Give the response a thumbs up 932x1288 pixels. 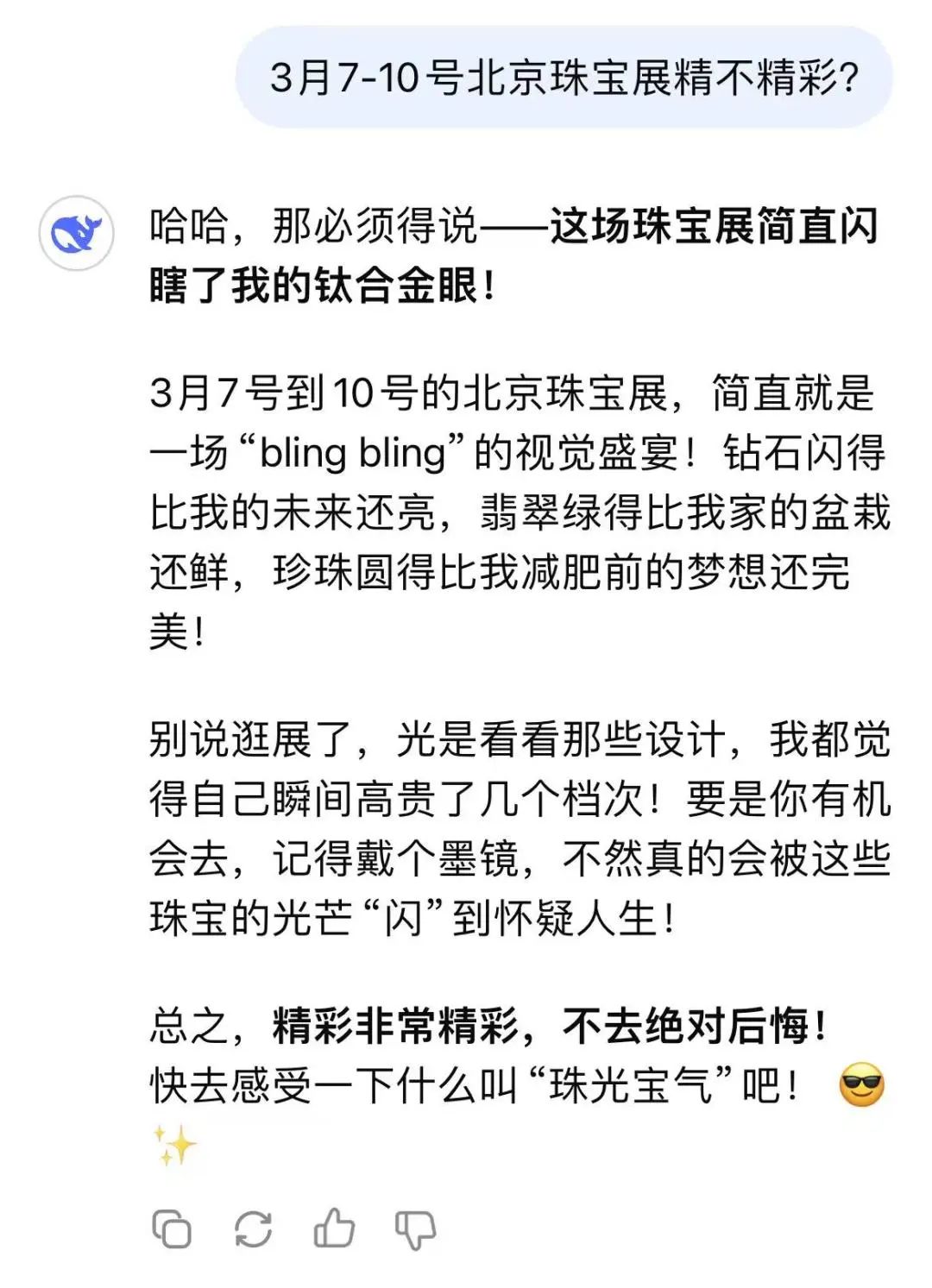click(x=333, y=1227)
